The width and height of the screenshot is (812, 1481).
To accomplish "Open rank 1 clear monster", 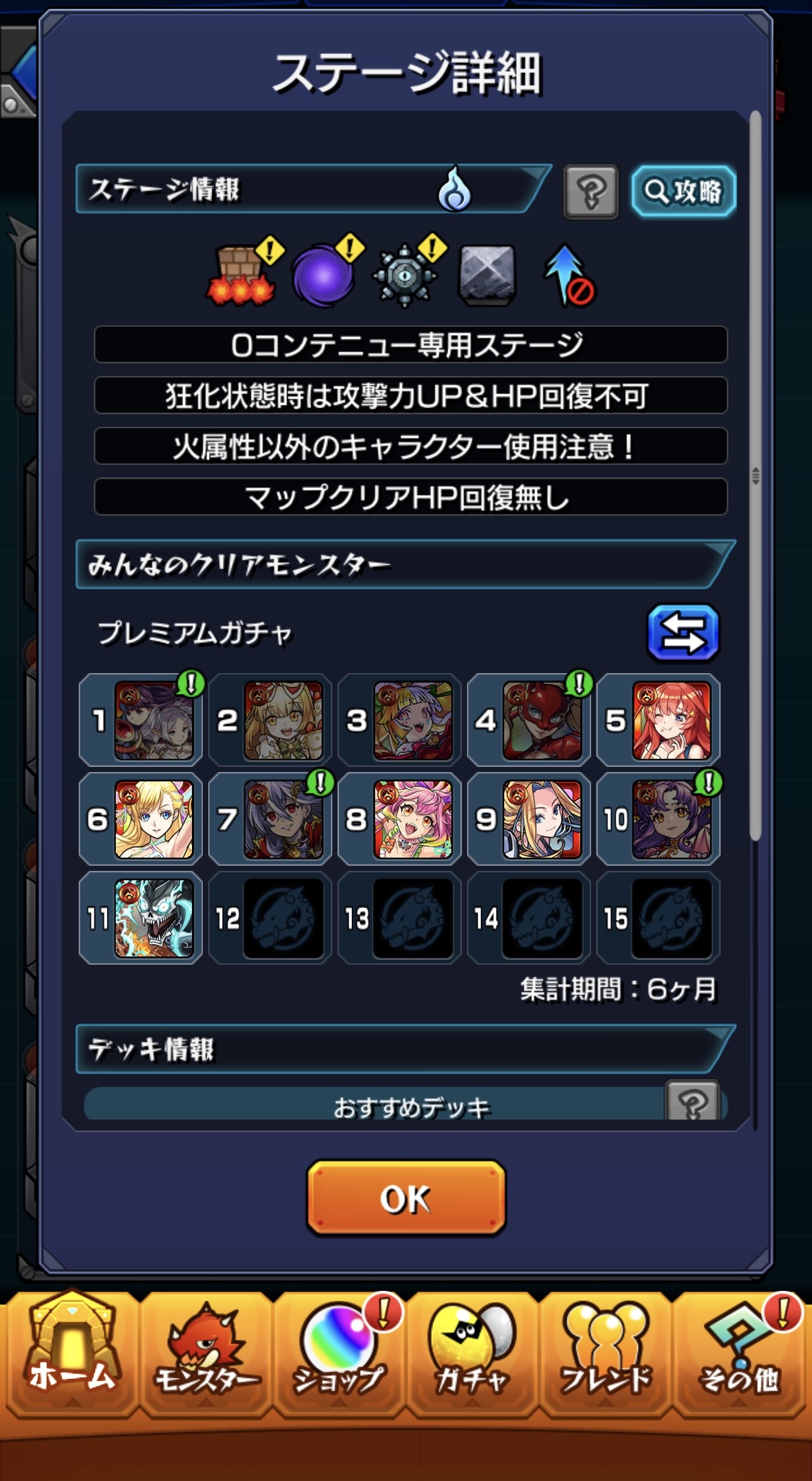I will coord(154,720).
